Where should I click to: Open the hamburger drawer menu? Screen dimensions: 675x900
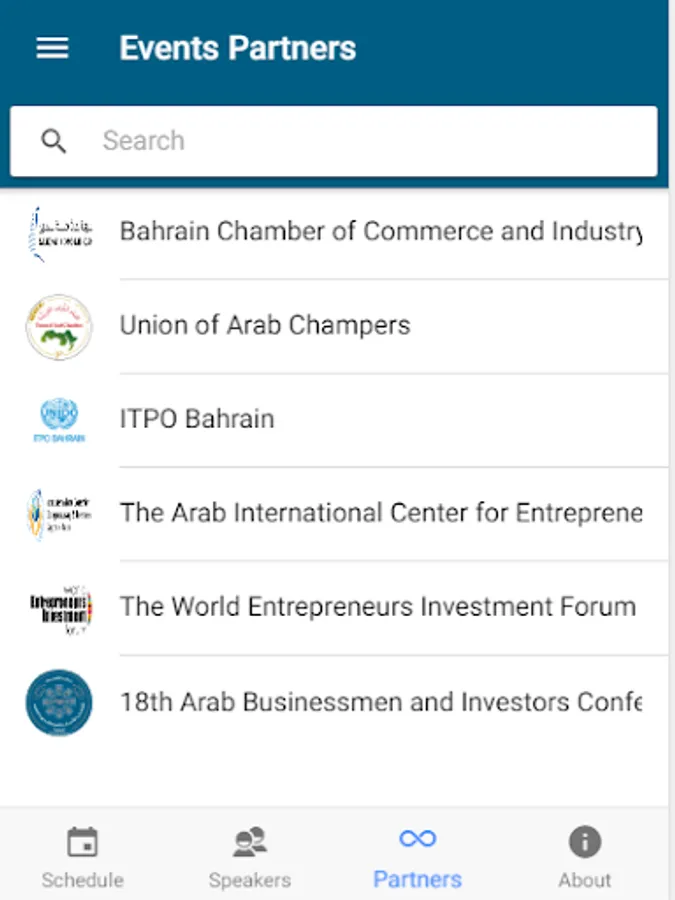pyautogui.click(x=52, y=48)
